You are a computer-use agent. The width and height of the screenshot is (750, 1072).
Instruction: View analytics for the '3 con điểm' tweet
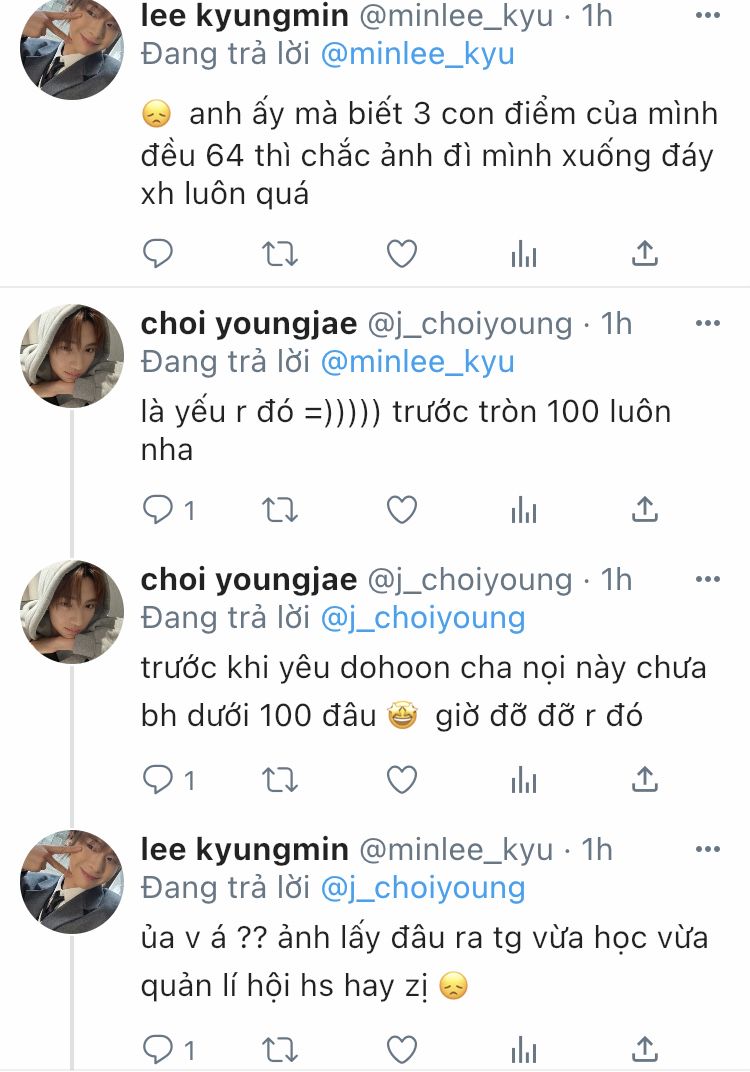(x=524, y=254)
